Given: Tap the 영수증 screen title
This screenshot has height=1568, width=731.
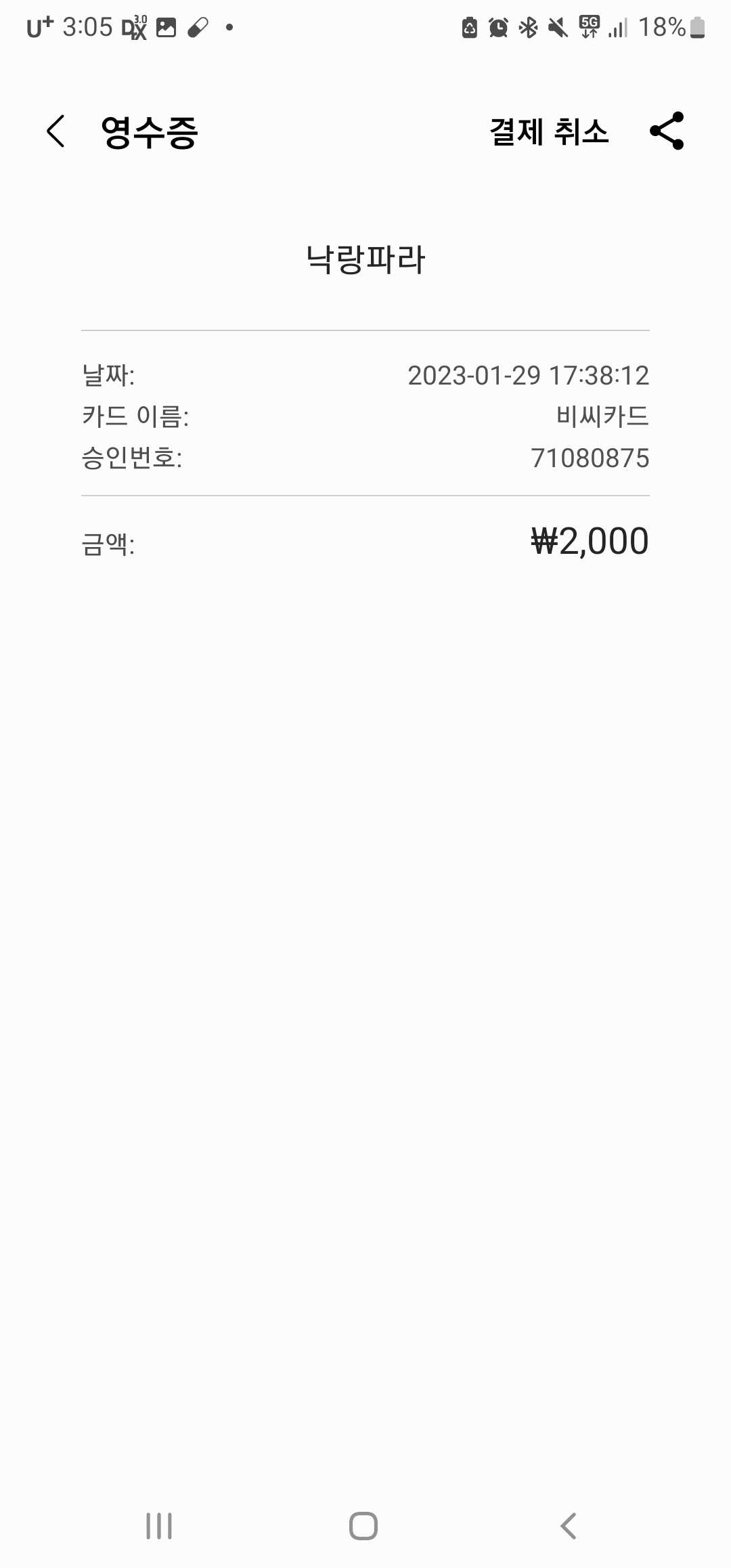Looking at the screenshot, I should [150, 130].
